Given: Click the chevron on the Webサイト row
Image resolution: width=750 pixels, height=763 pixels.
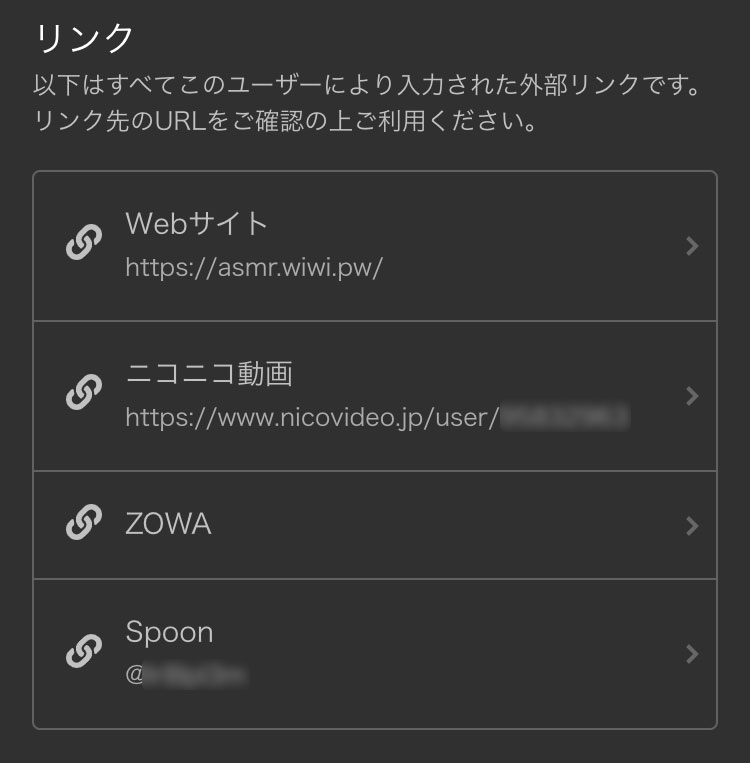Looking at the screenshot, I should pyautogui.click(x=692, y=245).
